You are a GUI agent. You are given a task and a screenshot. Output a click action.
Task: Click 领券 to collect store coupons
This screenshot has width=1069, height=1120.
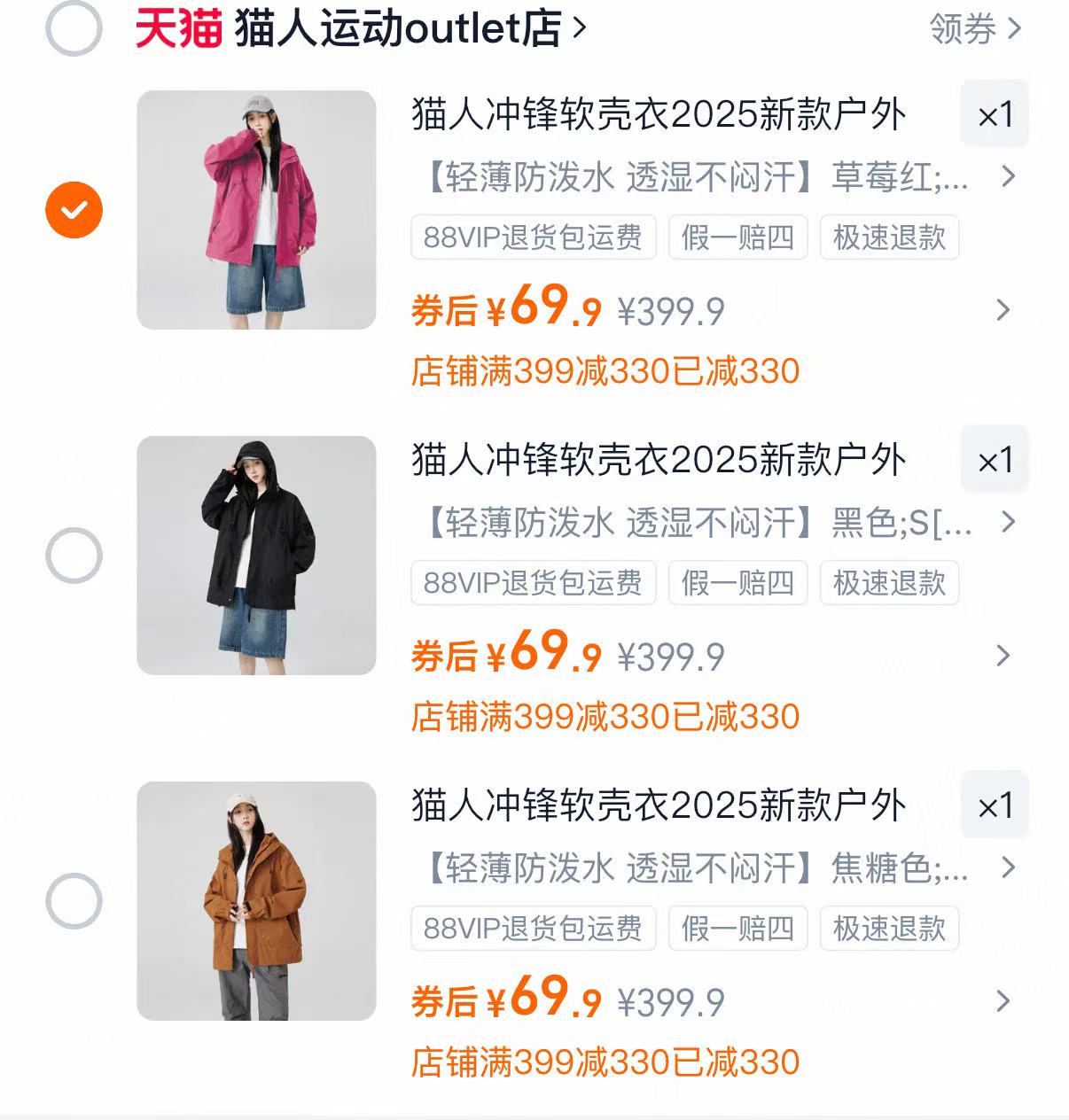click(x=963, y=27)
